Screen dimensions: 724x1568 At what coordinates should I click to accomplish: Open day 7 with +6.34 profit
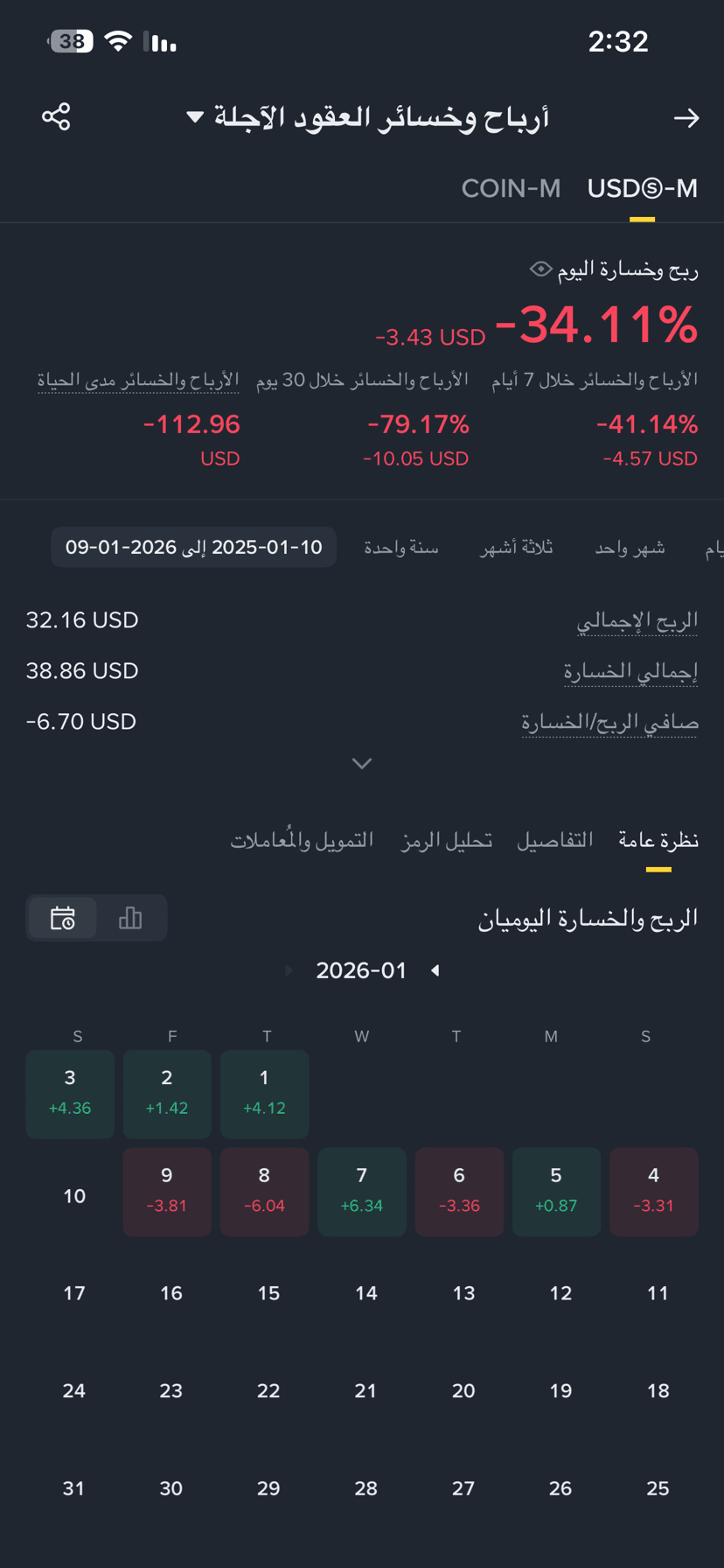pyautogui.click(x=362, y=1191)
